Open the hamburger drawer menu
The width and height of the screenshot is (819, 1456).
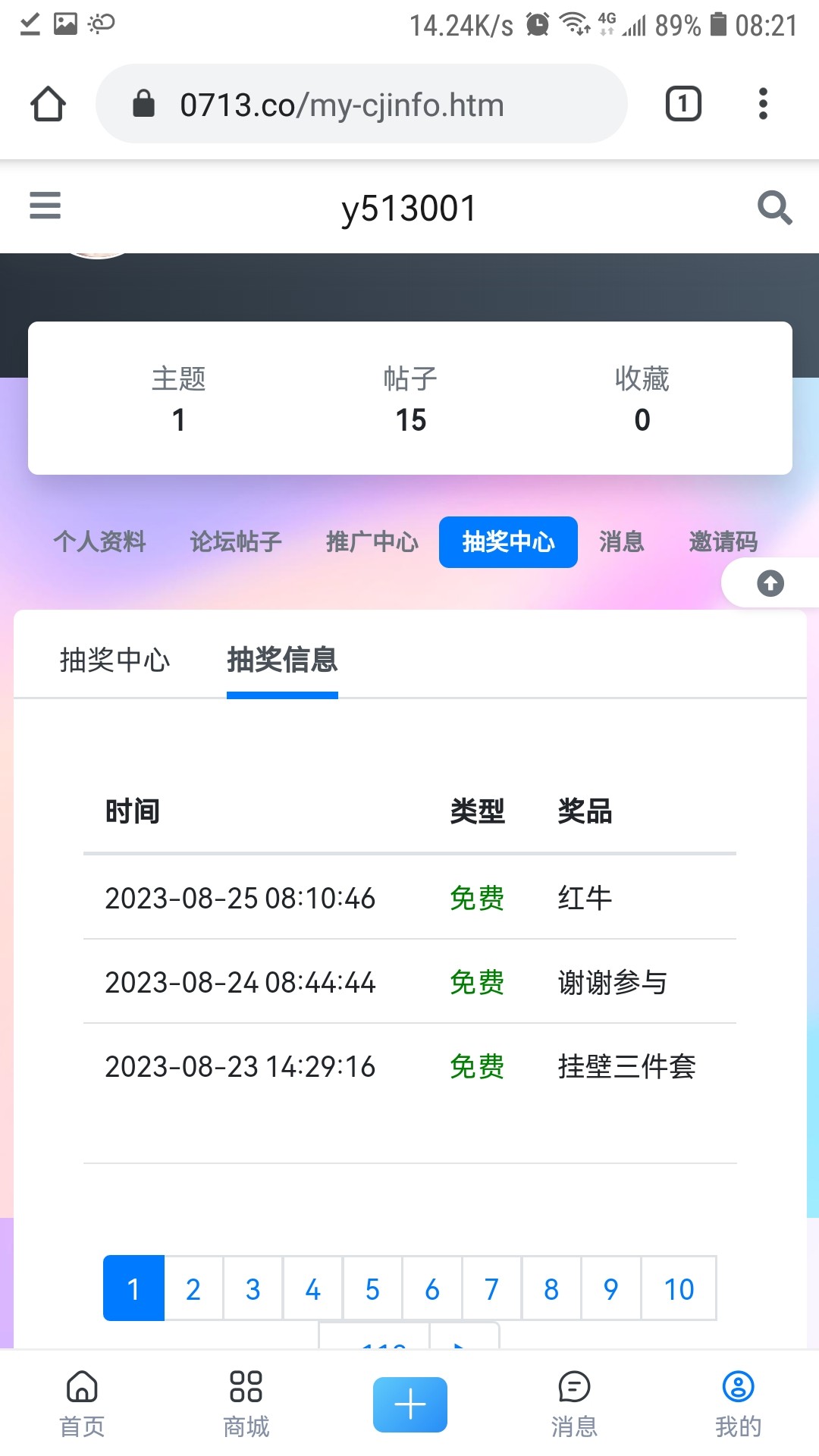45,206
